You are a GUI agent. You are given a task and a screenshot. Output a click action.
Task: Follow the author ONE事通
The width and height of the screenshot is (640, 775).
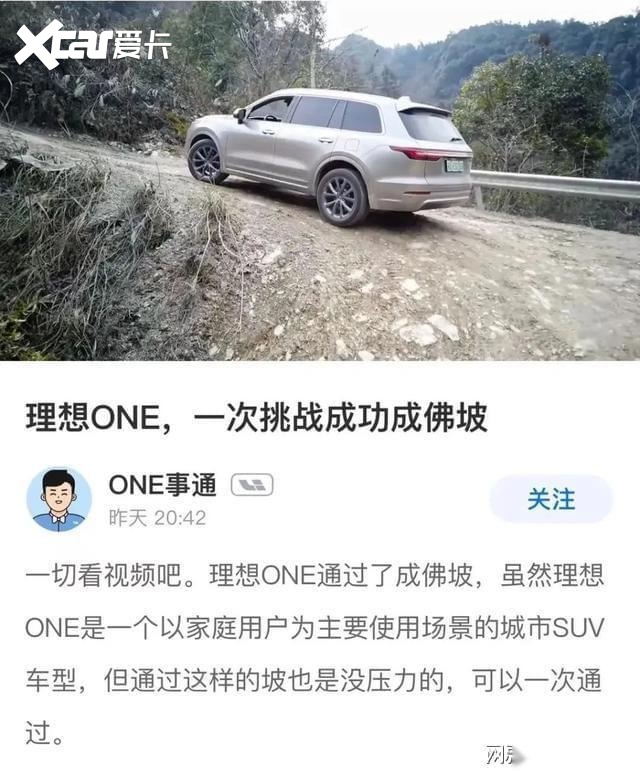pos(550,499)
